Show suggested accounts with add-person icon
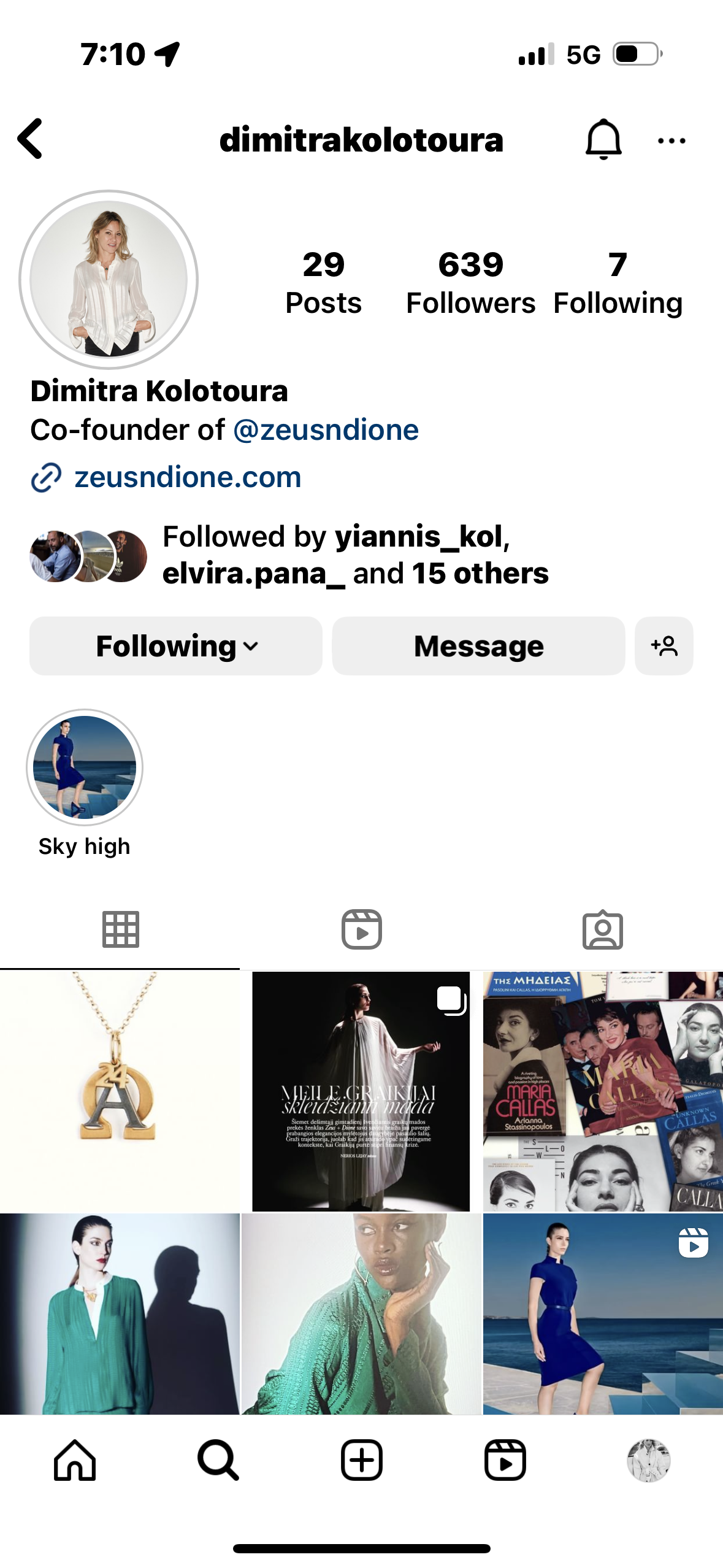723x1568 pixels. point(664,646)
